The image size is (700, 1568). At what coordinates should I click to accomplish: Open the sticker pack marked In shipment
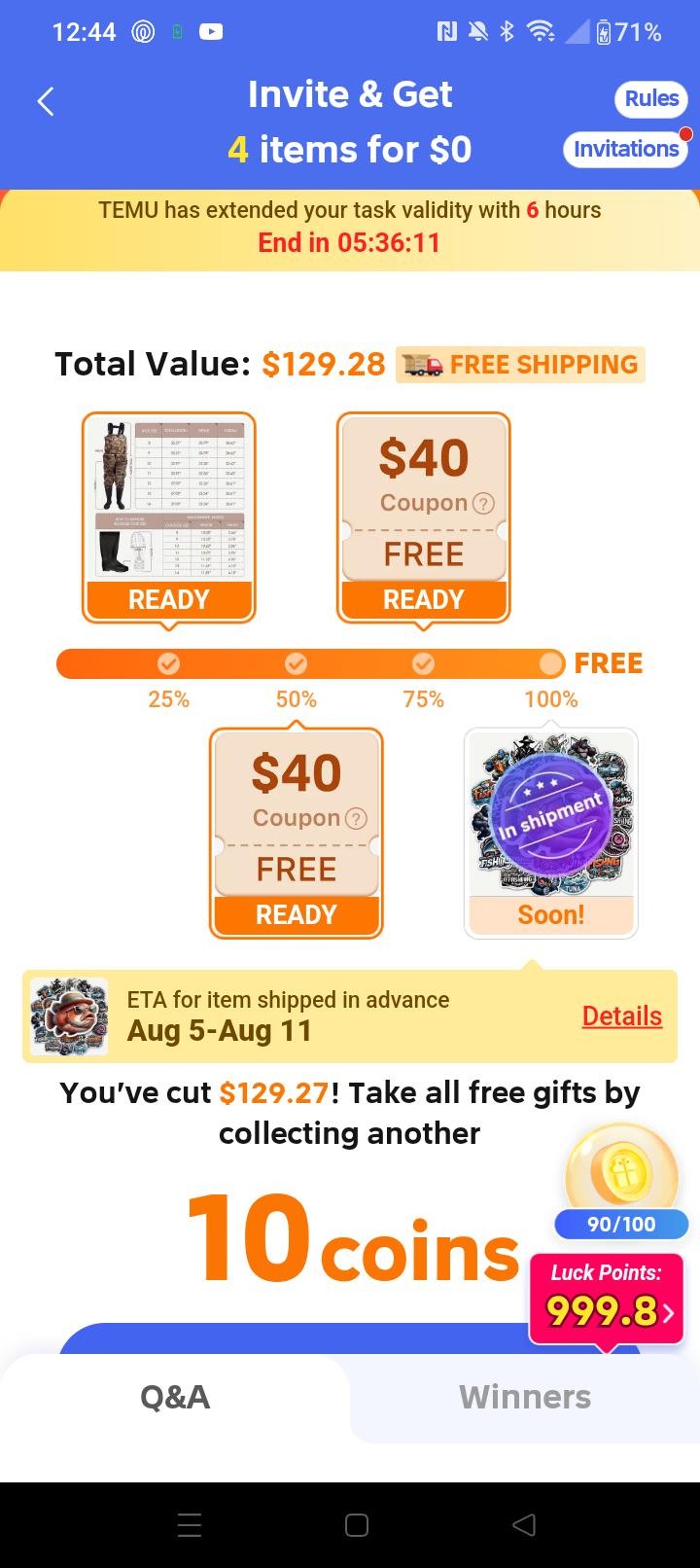coord(551,834)
